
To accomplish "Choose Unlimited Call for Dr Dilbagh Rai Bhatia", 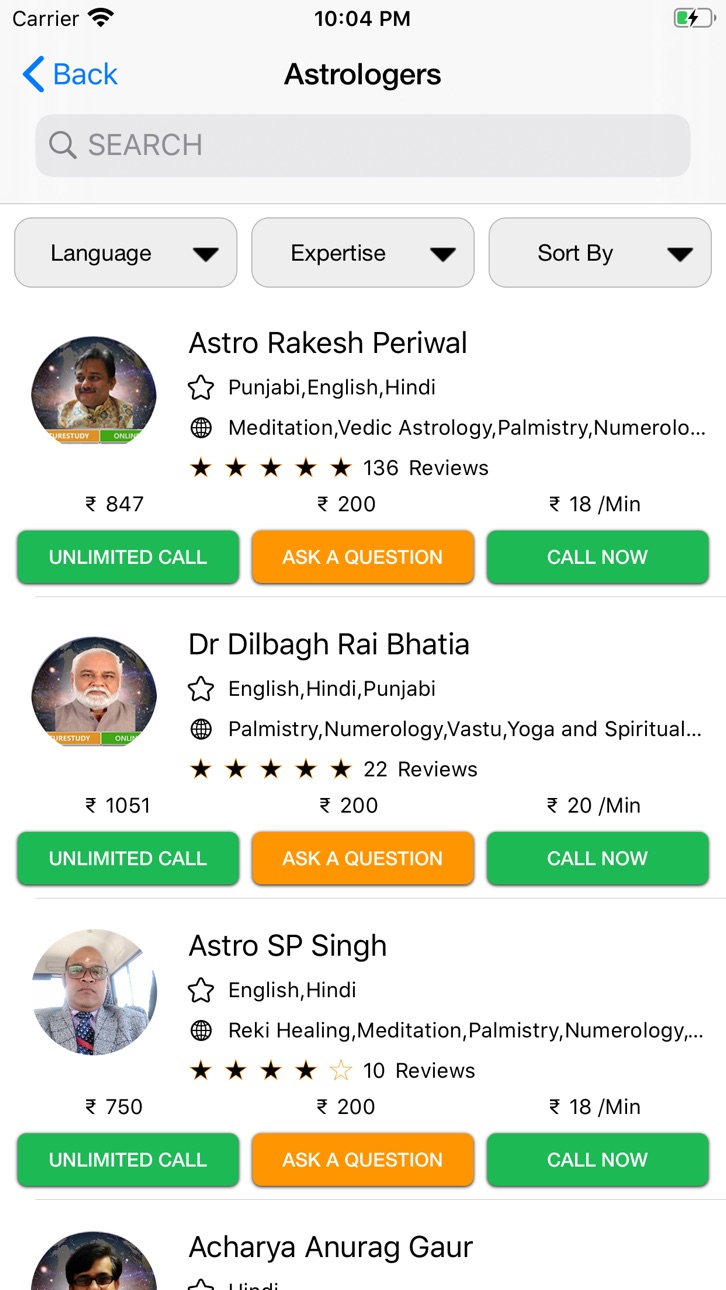I will point(128,858).
